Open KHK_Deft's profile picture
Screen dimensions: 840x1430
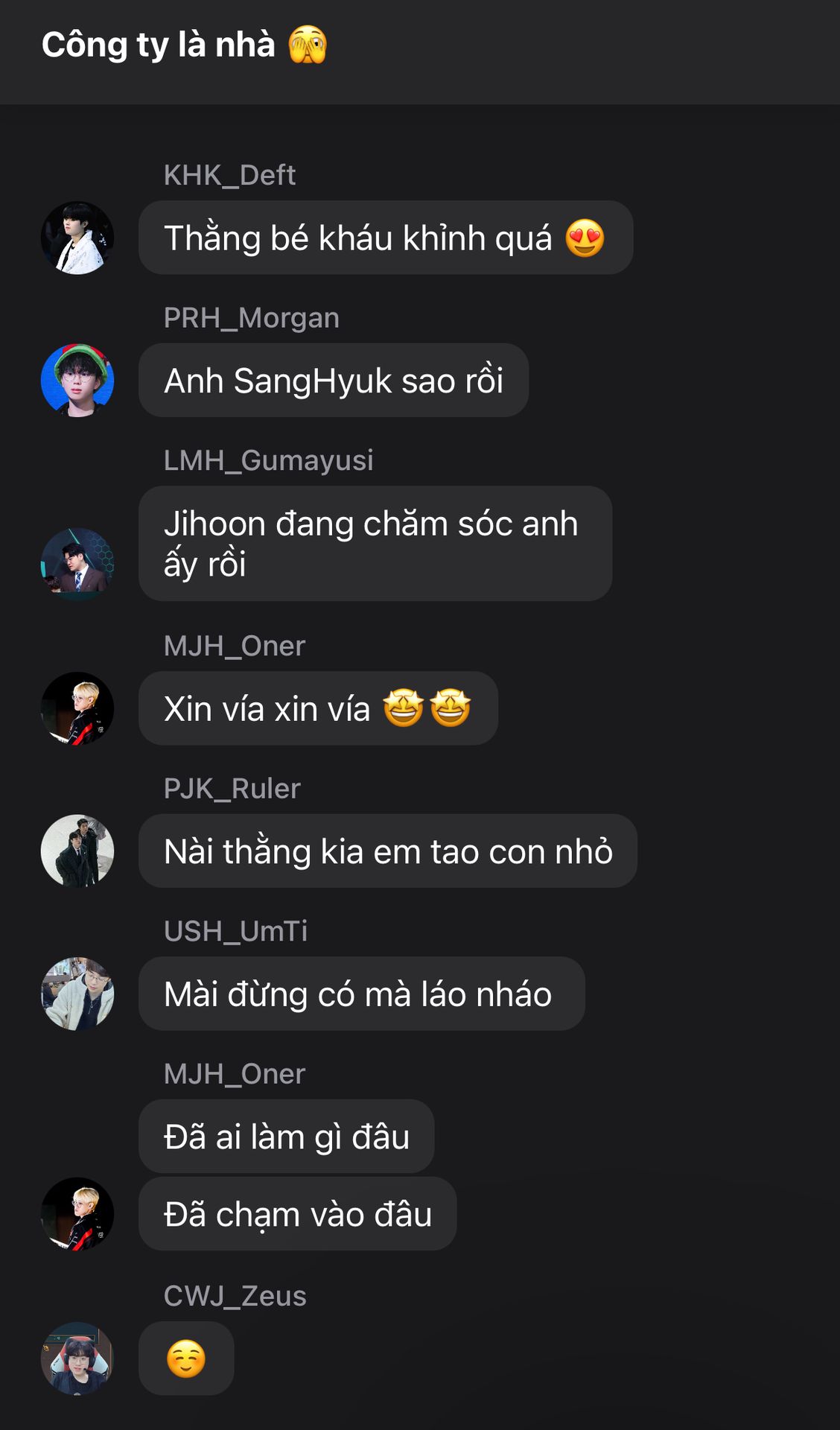tap(77, 238)
